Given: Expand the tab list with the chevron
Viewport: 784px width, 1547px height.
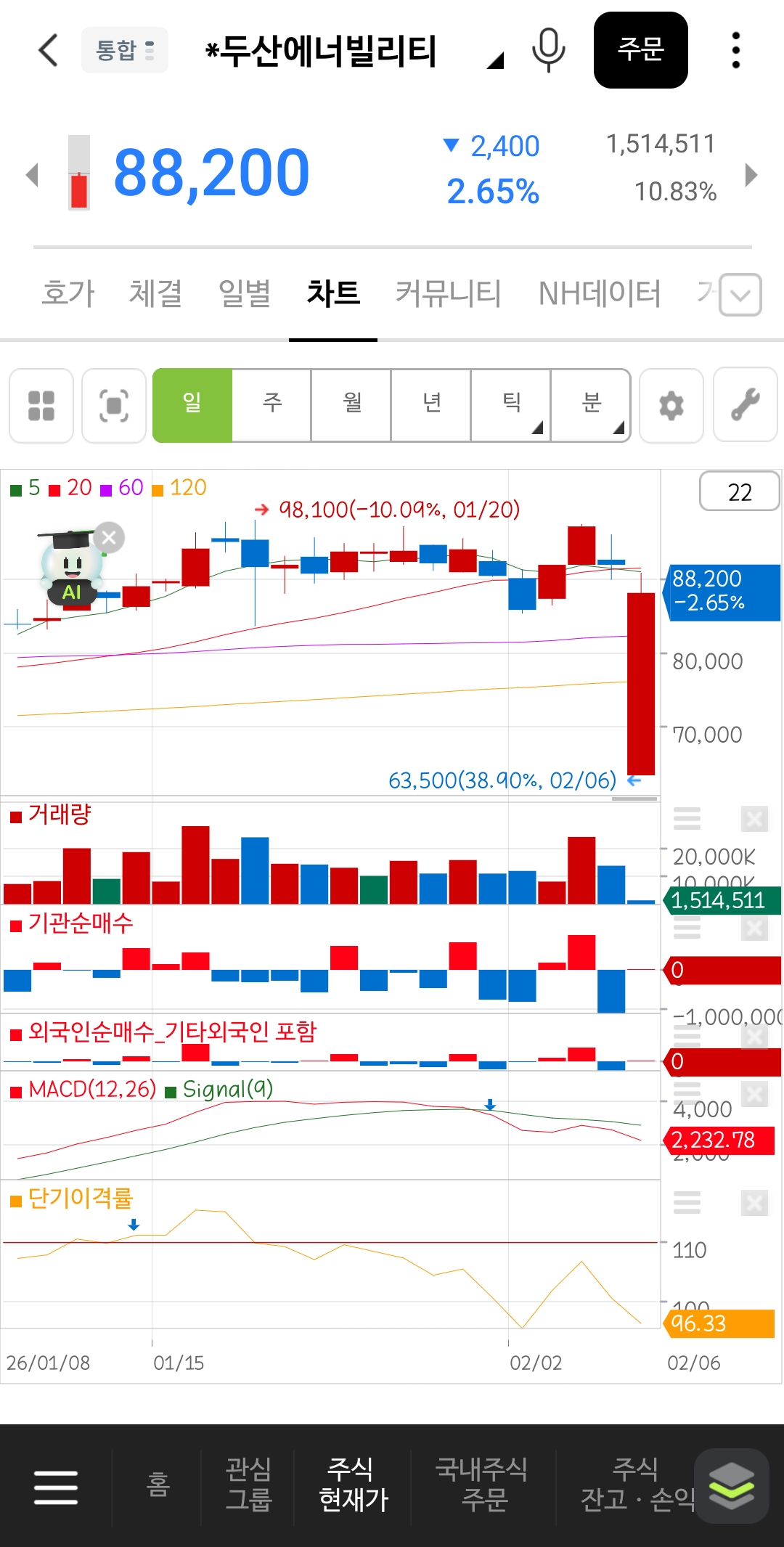Looking at the screenshot, I should (x=740, y=295).
